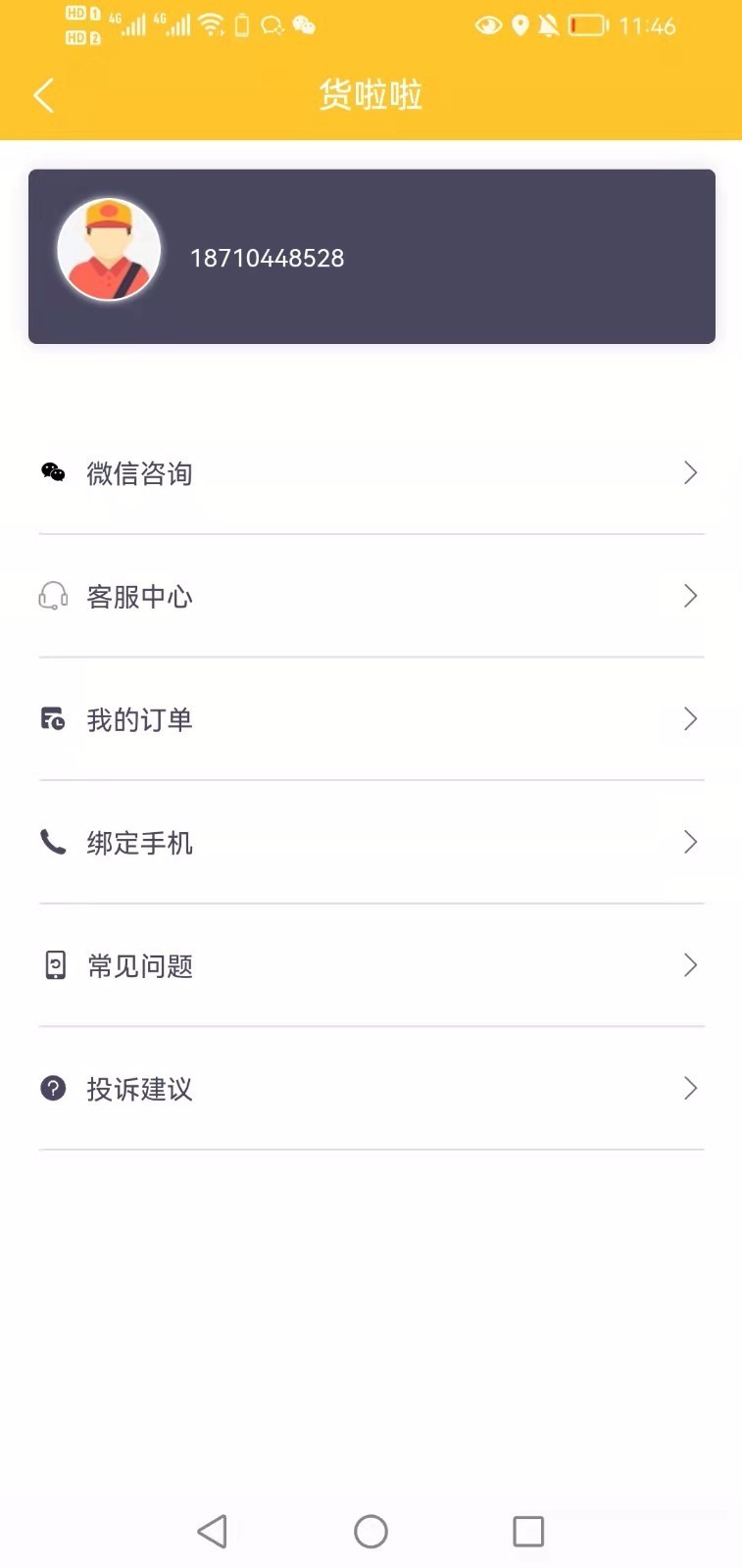Open 投诉建议 feedback row
Image resolution: width=742 pixels, height=1568 pixels.
coord(371,1089)
